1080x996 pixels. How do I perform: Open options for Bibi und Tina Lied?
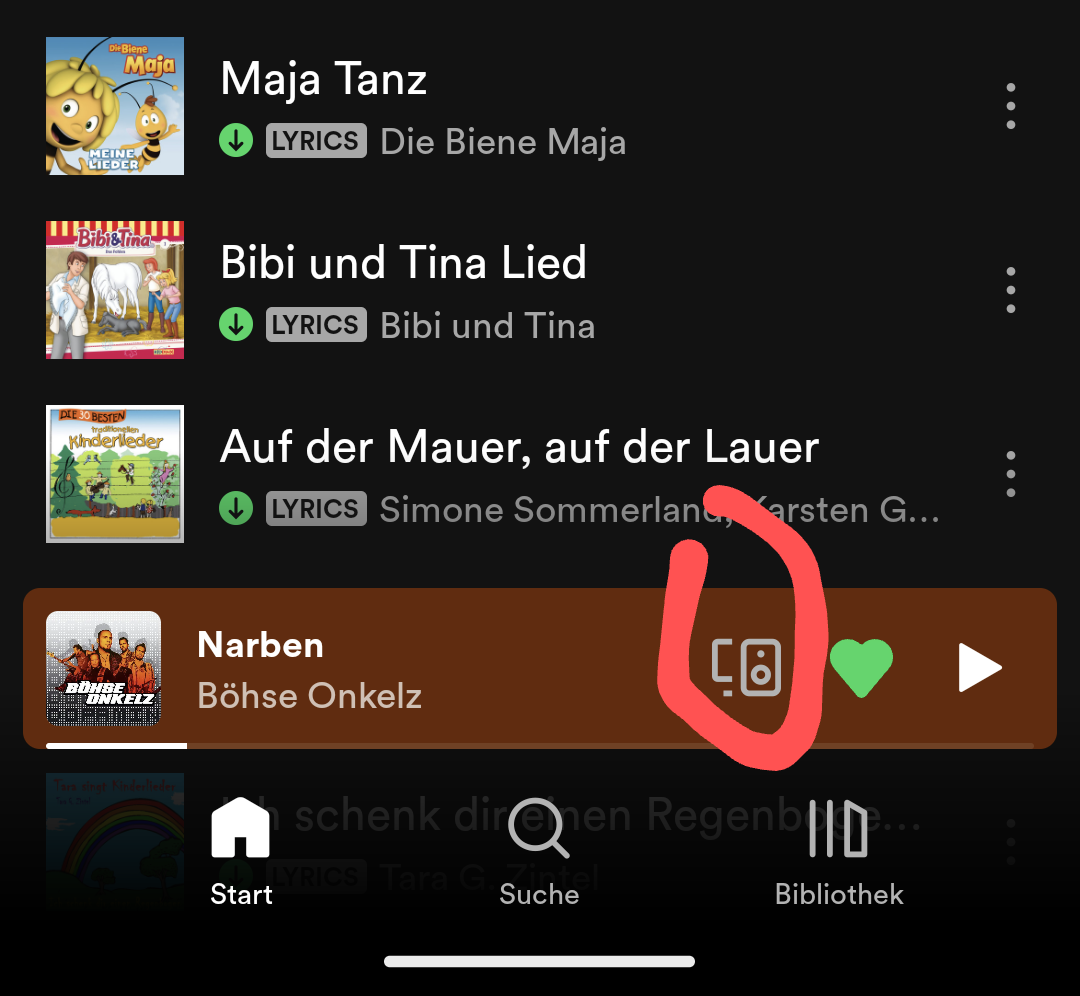click(x=1011, y=290)
